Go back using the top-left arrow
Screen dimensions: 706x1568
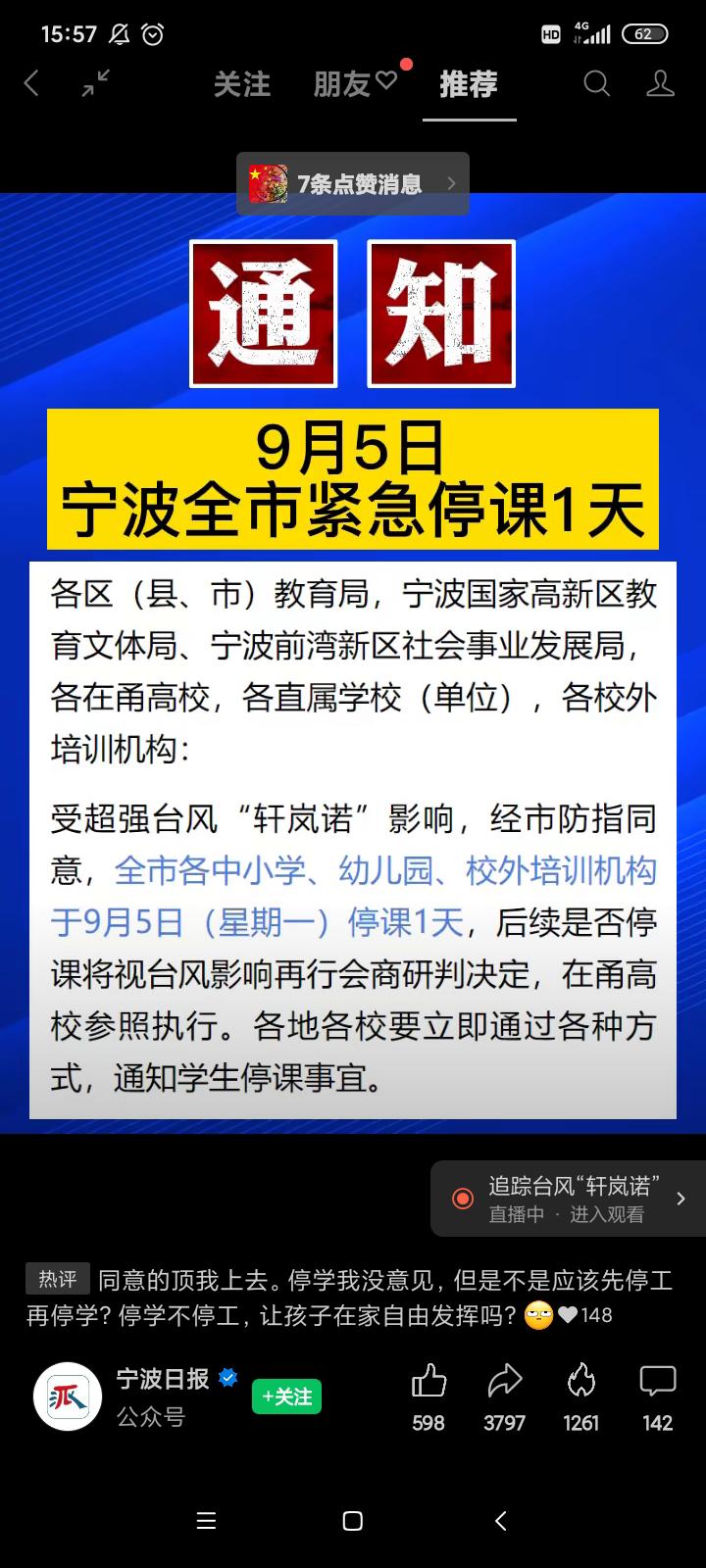(31, 83)
